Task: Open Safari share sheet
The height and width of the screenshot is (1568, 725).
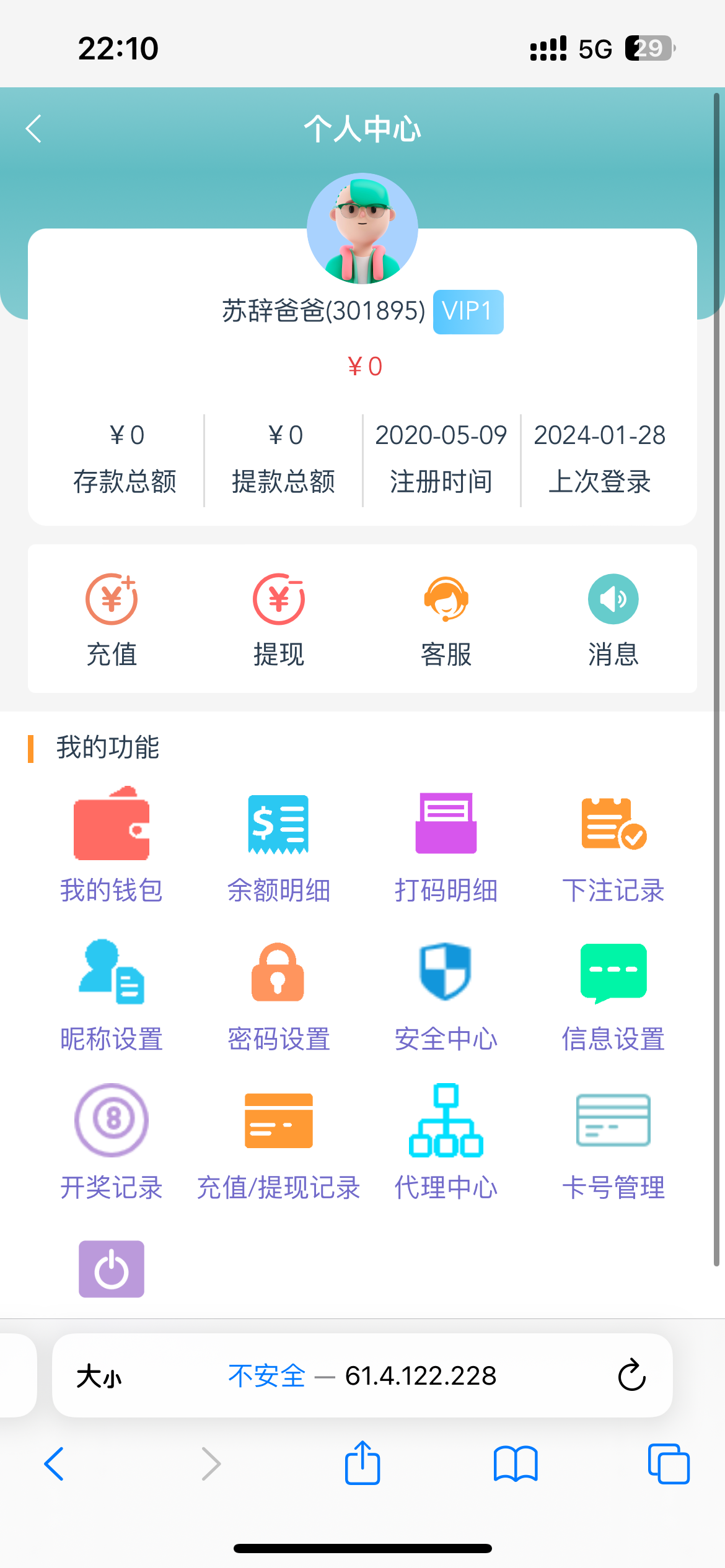Action: (362, 1463)
